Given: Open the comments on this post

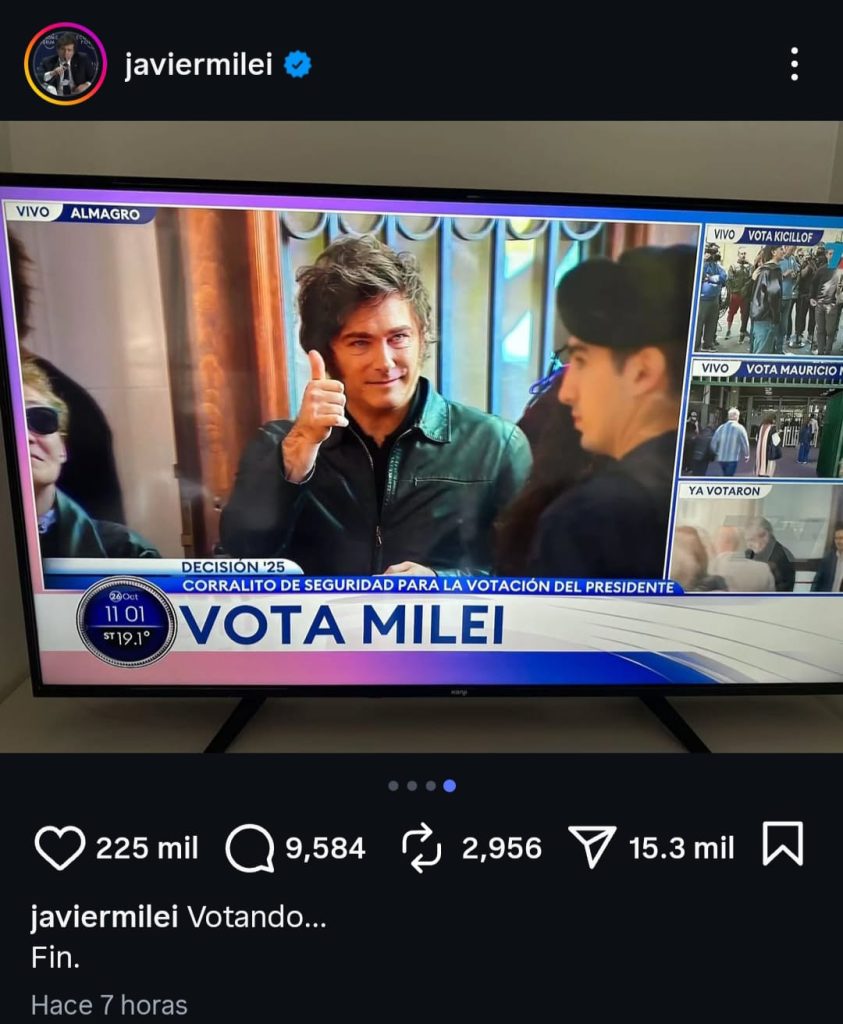Looking at the screenshot, I should coord(249,849).
